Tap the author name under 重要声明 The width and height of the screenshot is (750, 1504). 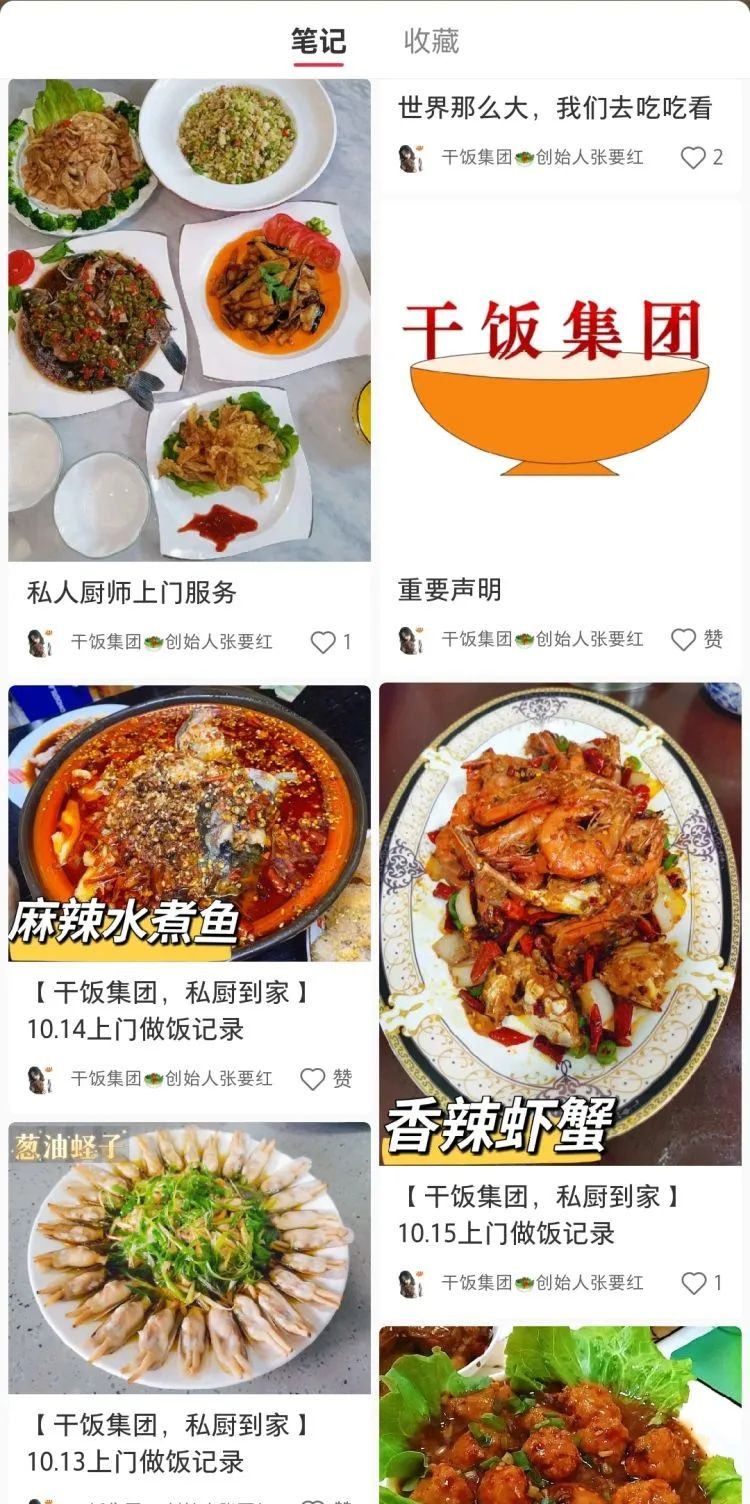pyautogui.click(x=542, y=640)
